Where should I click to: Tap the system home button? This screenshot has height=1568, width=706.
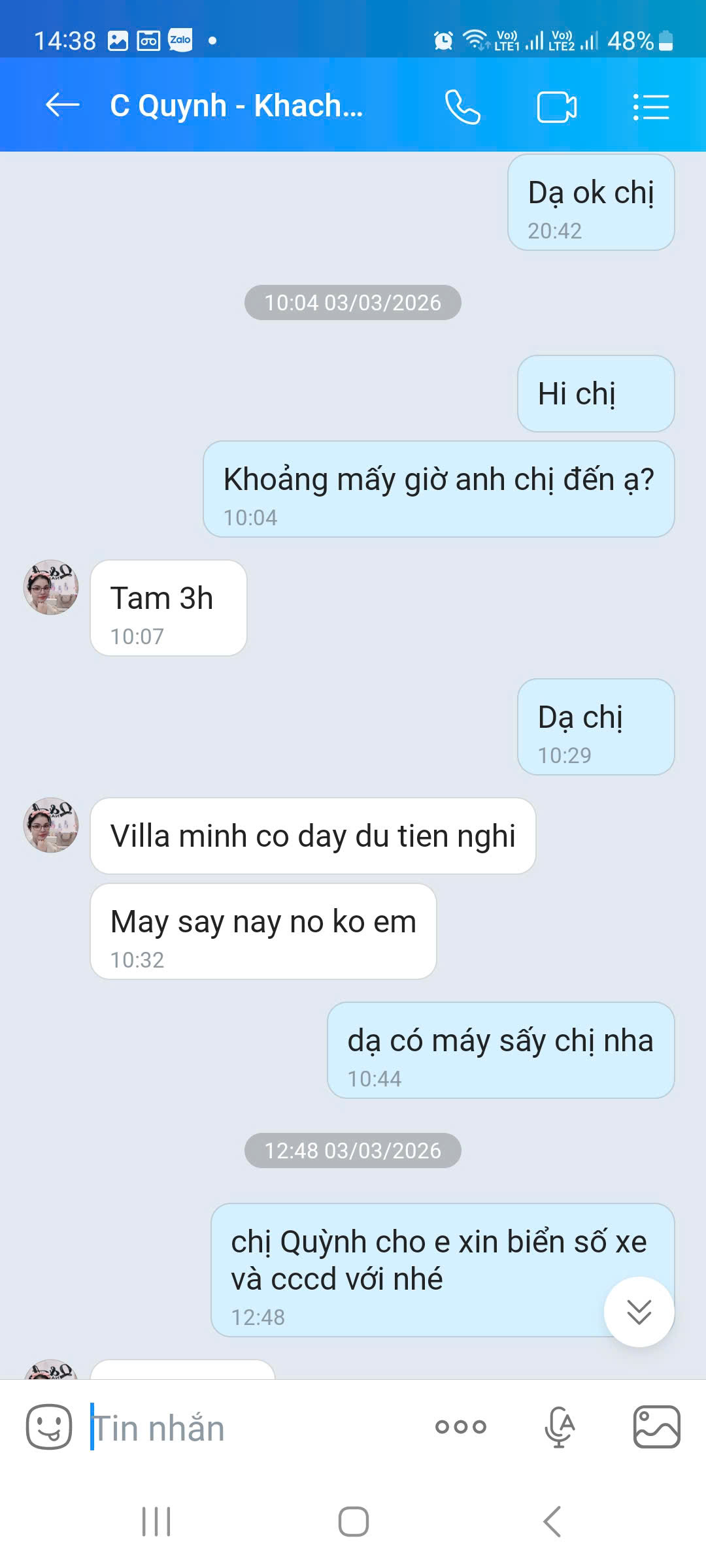pos(353,1522)
